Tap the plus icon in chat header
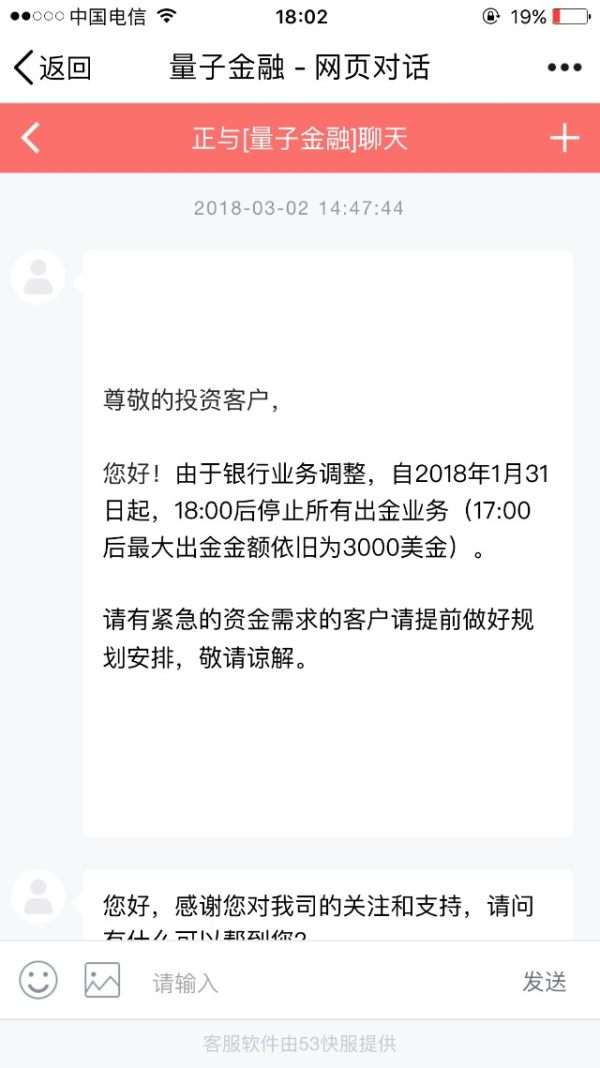The width and height of the screenshot is (600, 1068). point(565,138)
